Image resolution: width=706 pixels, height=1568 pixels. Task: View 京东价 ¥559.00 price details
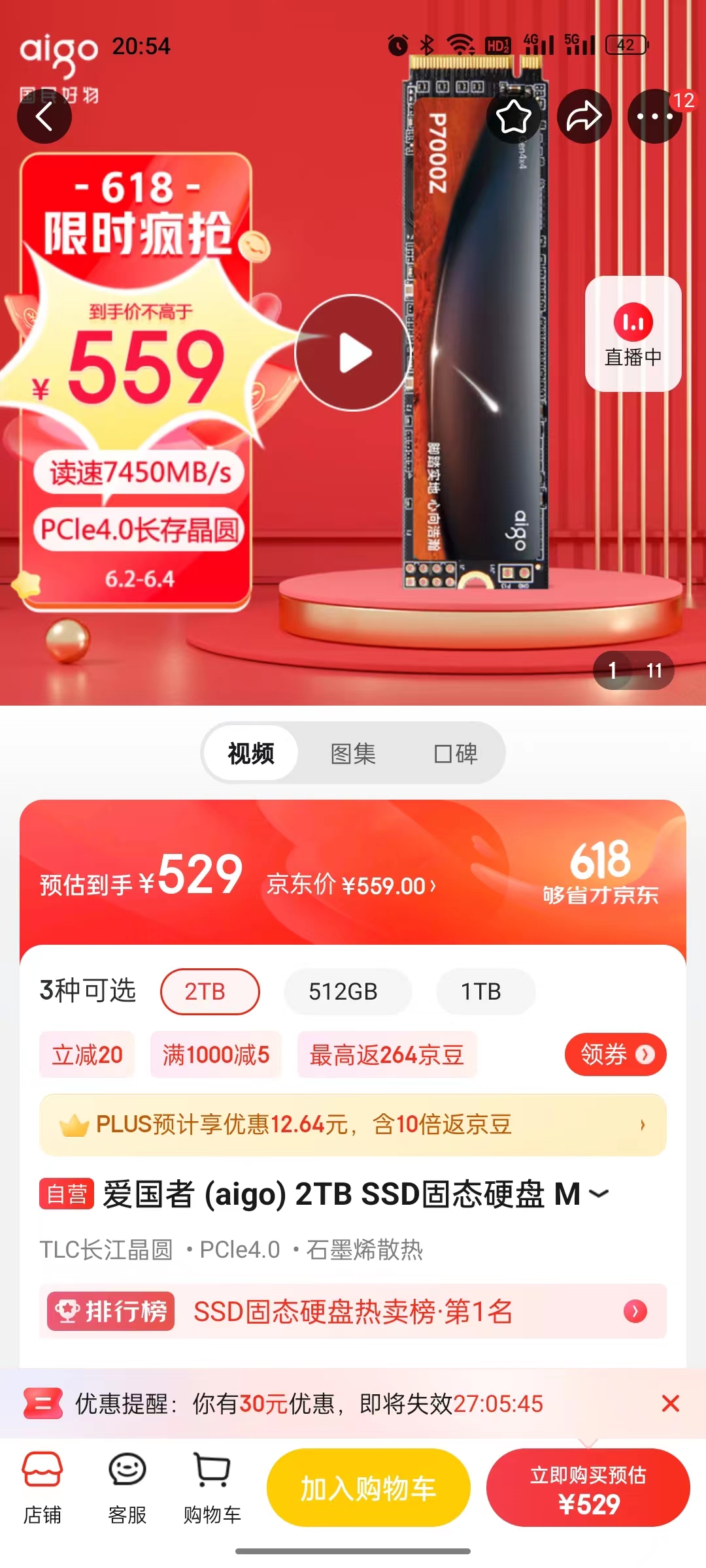coord(351,885)
